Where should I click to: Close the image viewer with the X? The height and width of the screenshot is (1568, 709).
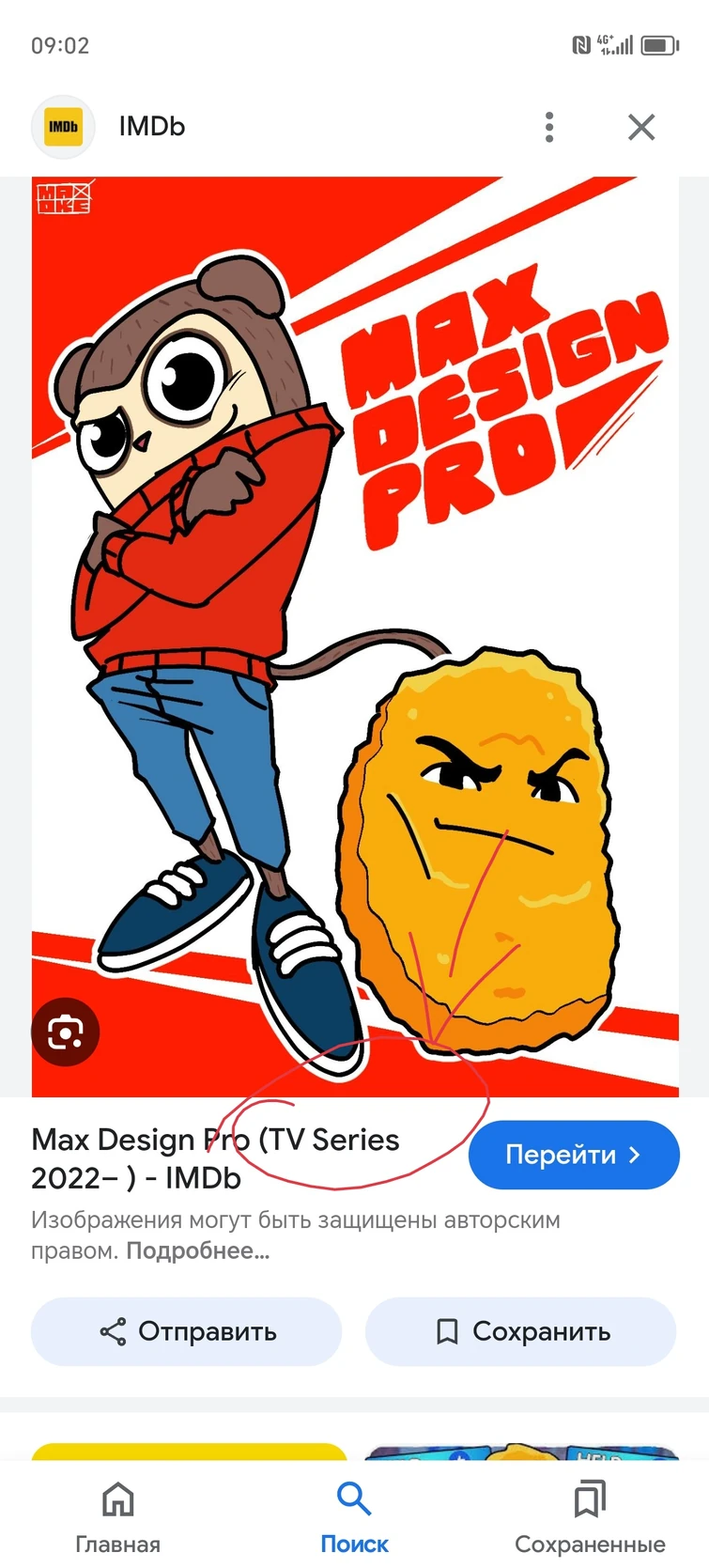[x=641, y=127]
